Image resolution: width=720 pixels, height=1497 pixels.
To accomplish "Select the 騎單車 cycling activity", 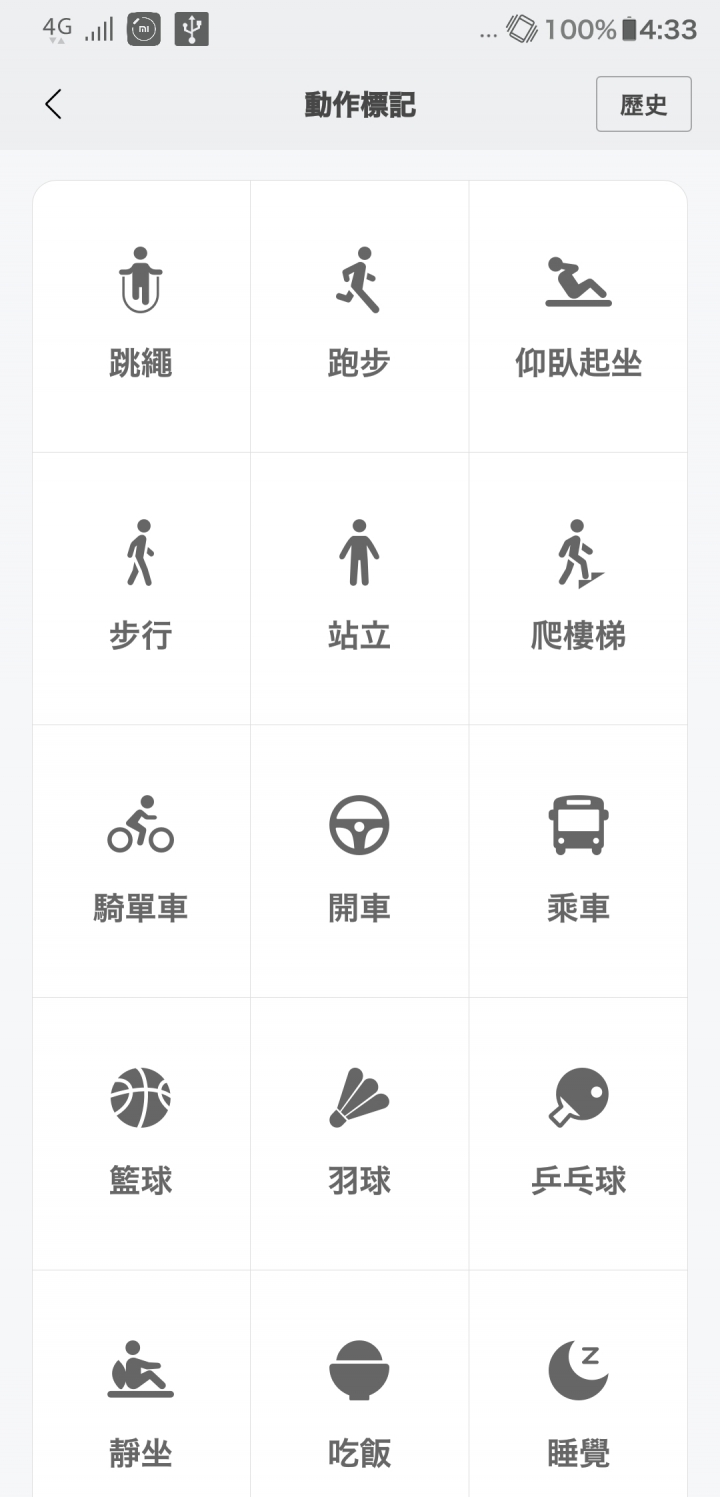I will click(x=141, y=861).
